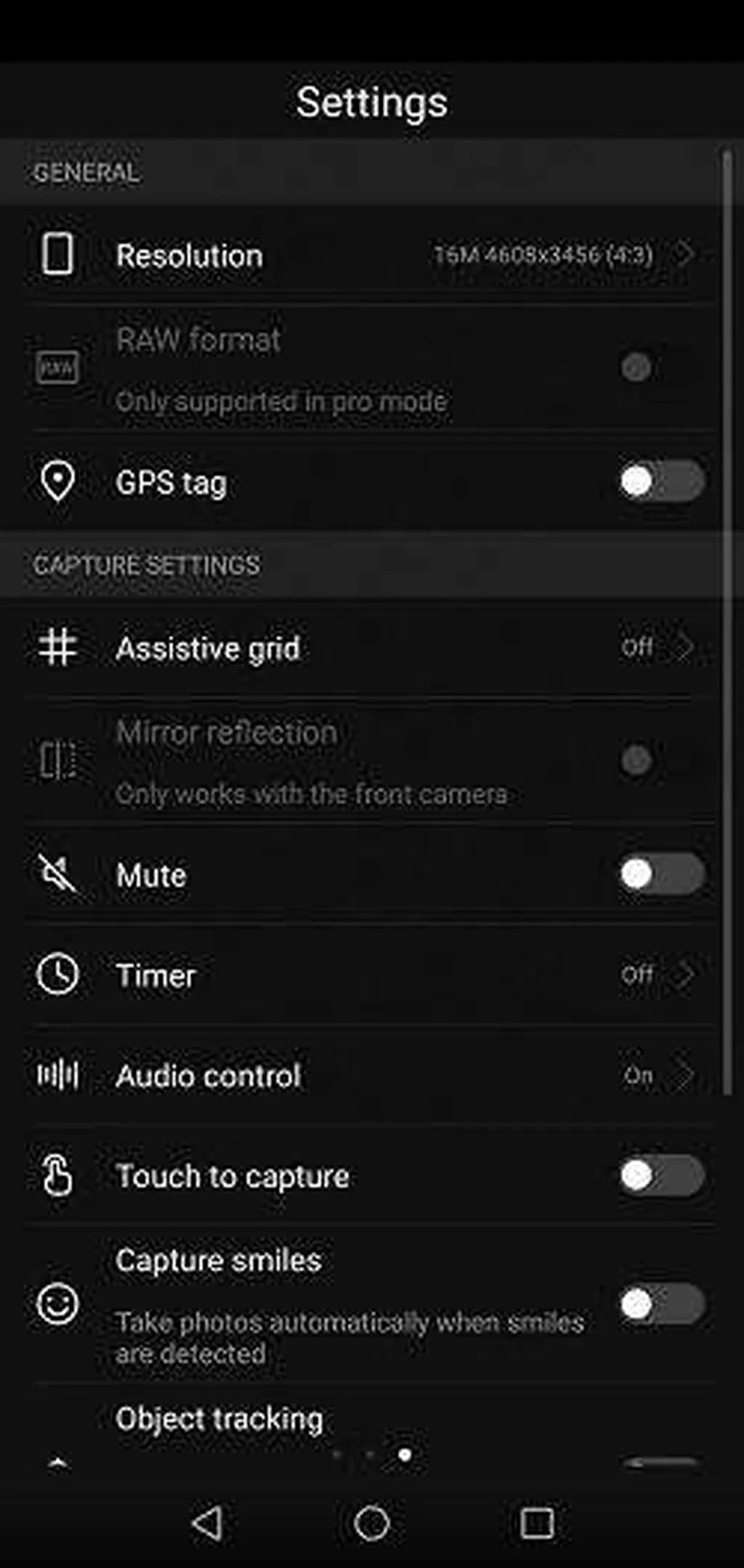This screenshot has height=1568, width=744.
Task: Turn on Capture smiles
Action: (x=661, y=1304)
